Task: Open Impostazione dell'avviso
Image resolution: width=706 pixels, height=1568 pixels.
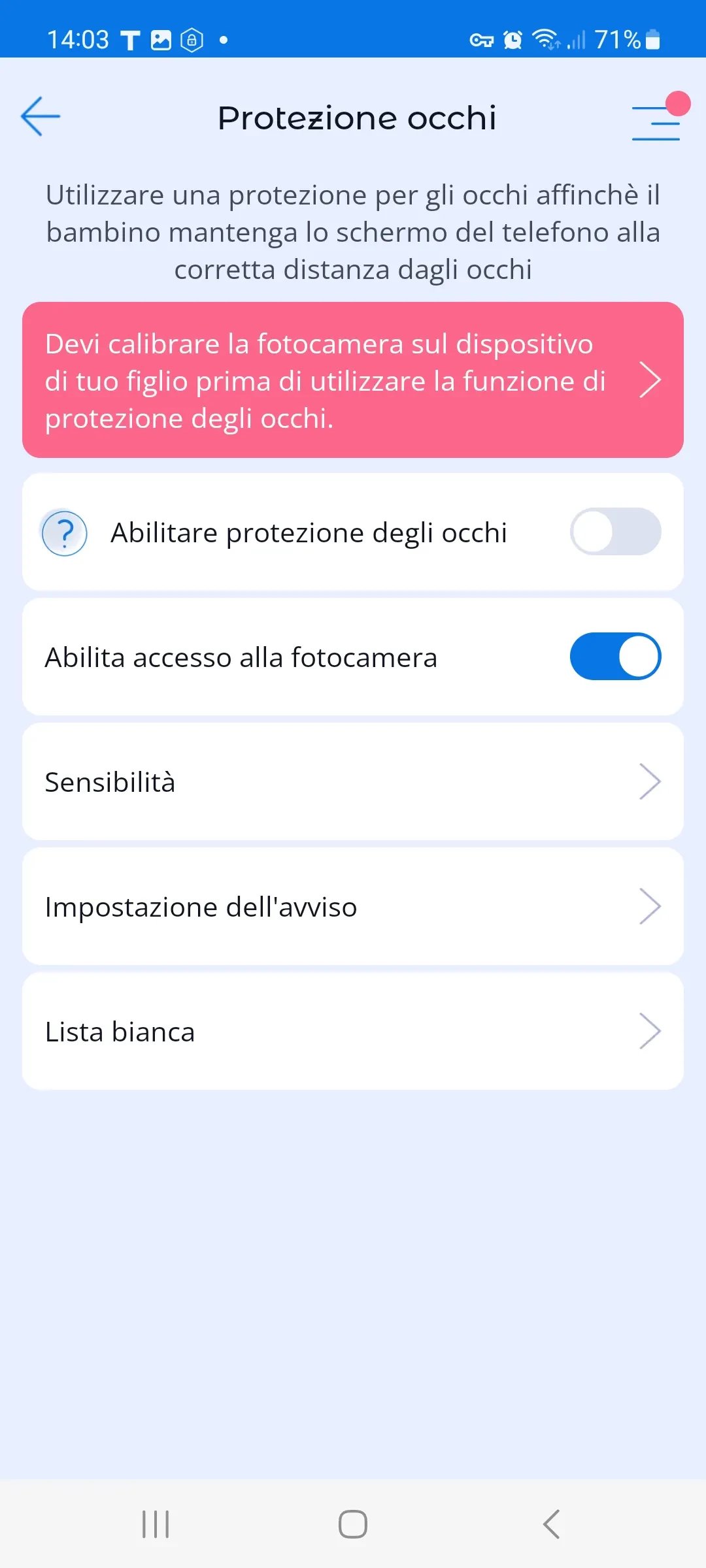Action: click(x=353, y=906)
